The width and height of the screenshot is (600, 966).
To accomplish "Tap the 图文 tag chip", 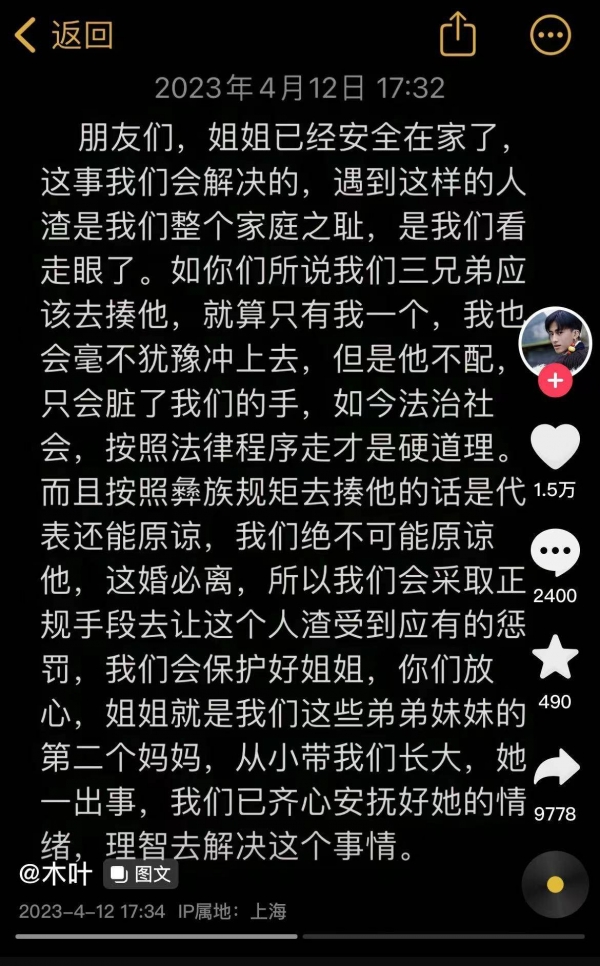I will coord(142,875).
